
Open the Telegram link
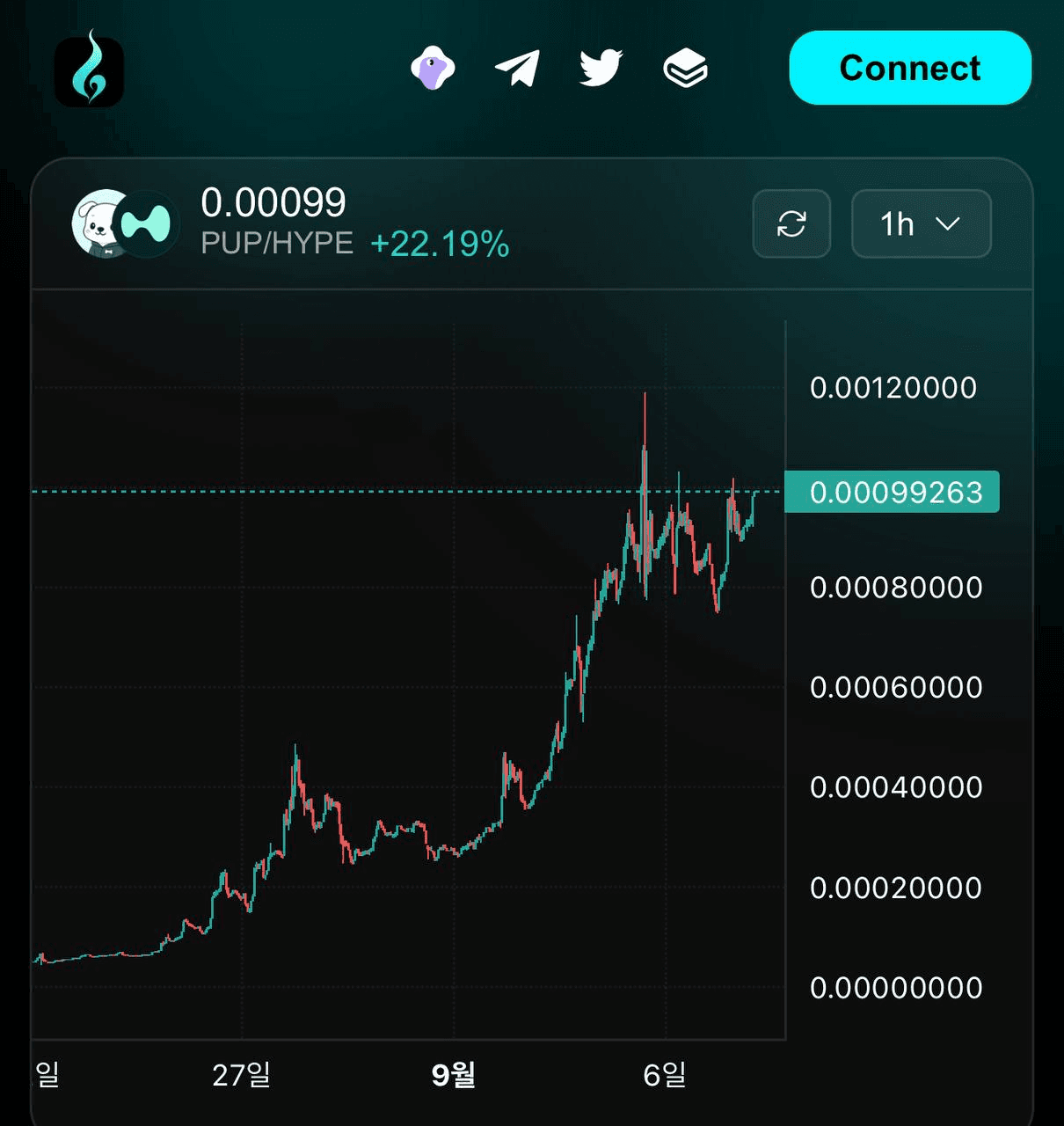(517, 68)
